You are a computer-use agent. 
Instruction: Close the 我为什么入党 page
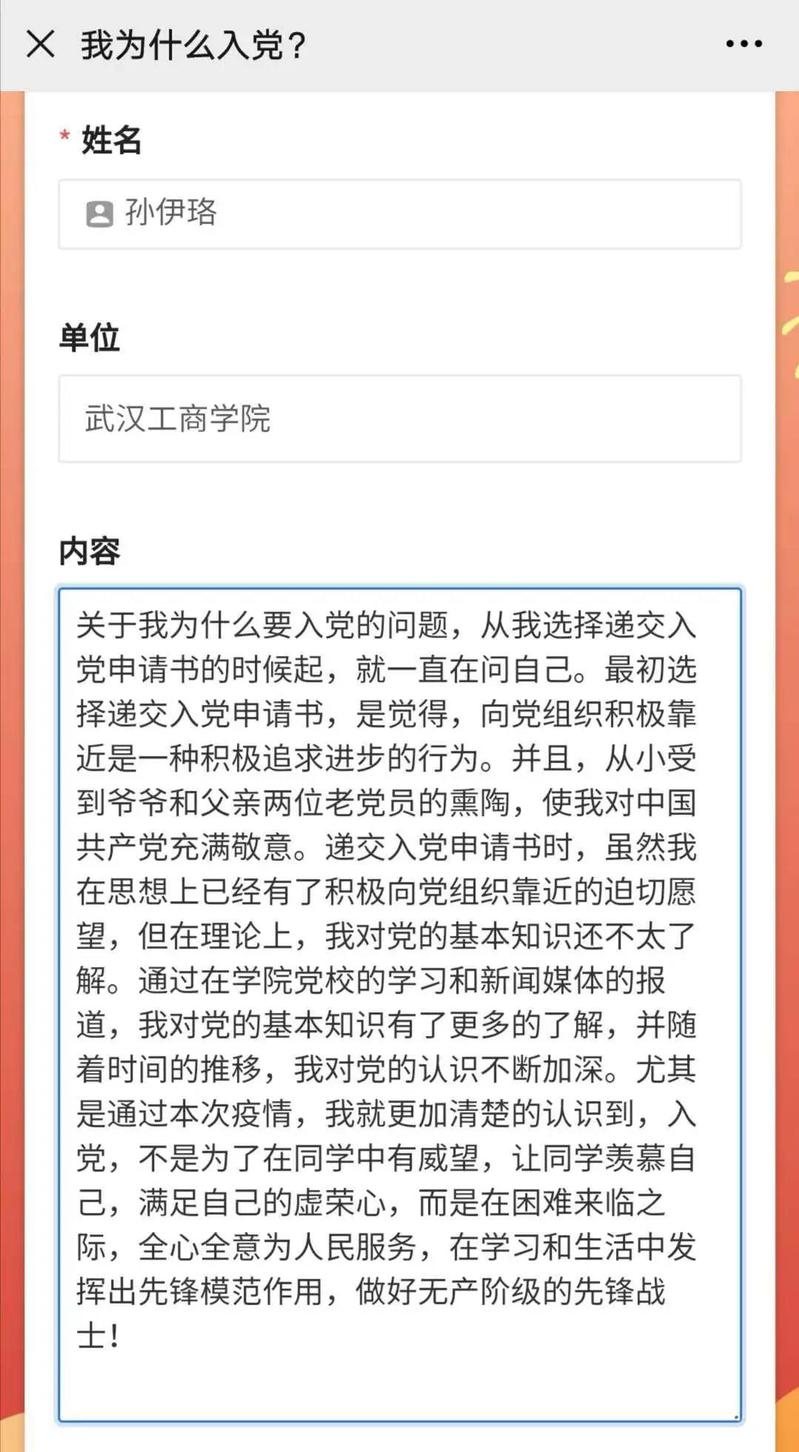click(x=40, y=45)
